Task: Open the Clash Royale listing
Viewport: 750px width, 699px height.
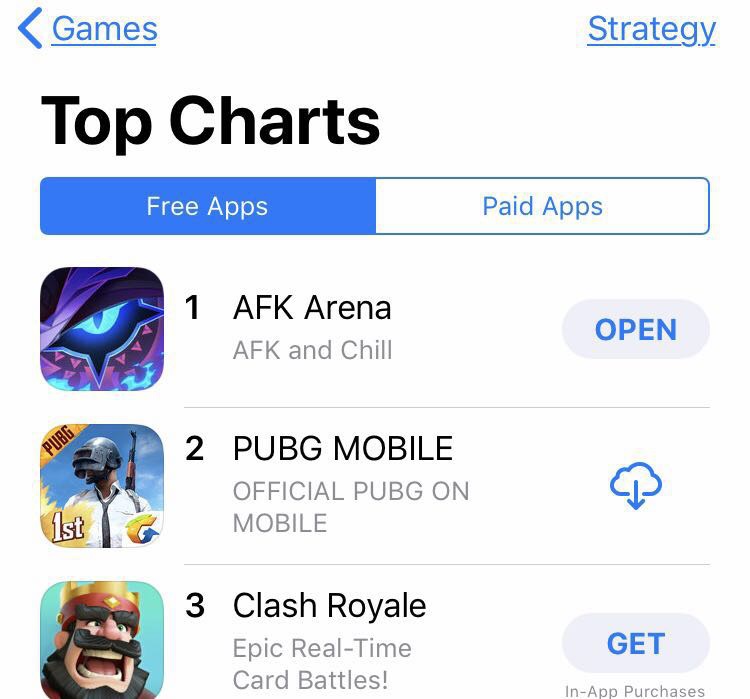Action: pos(329,605)
